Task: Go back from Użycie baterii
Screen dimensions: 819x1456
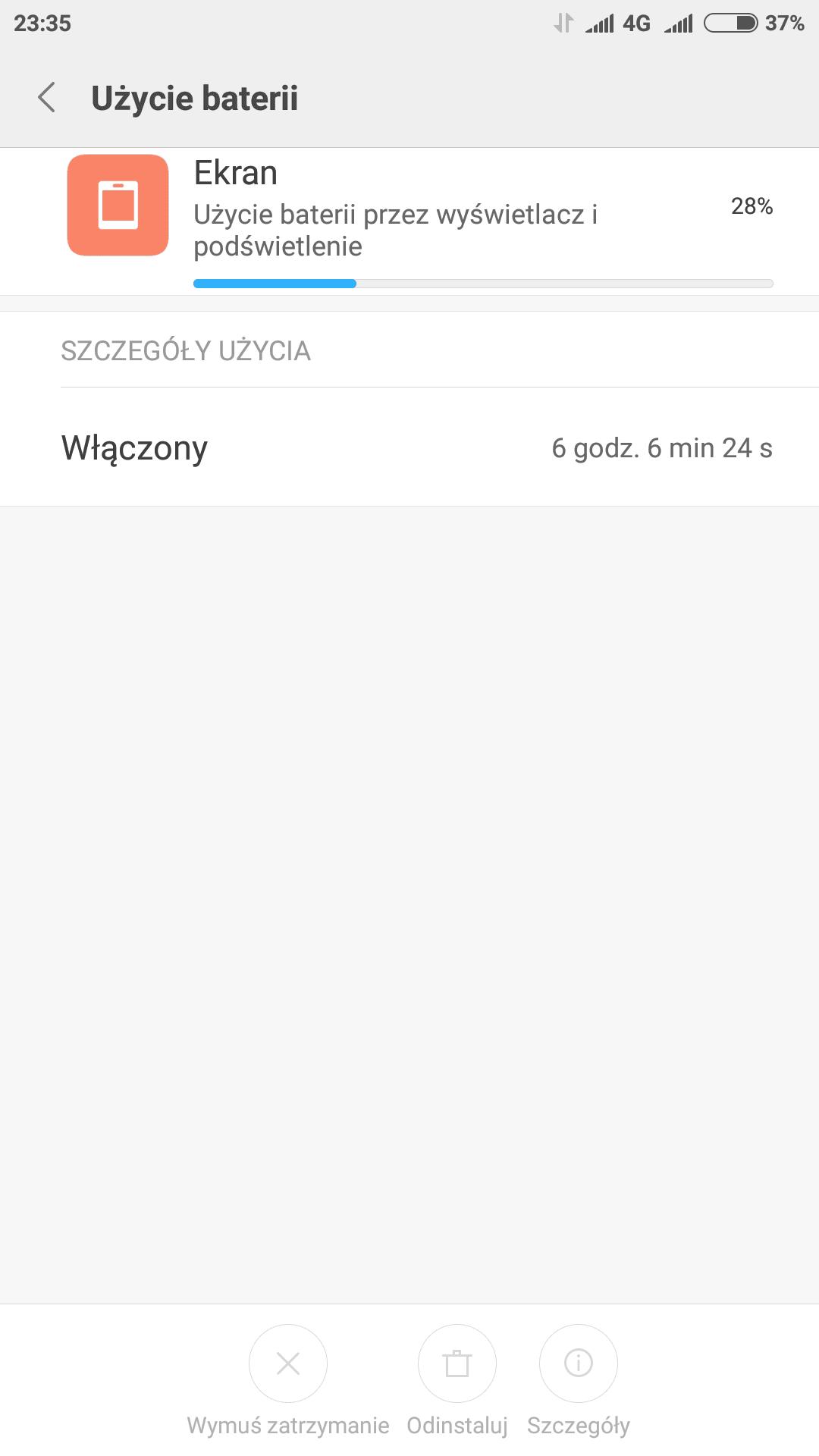Action: 47,98
